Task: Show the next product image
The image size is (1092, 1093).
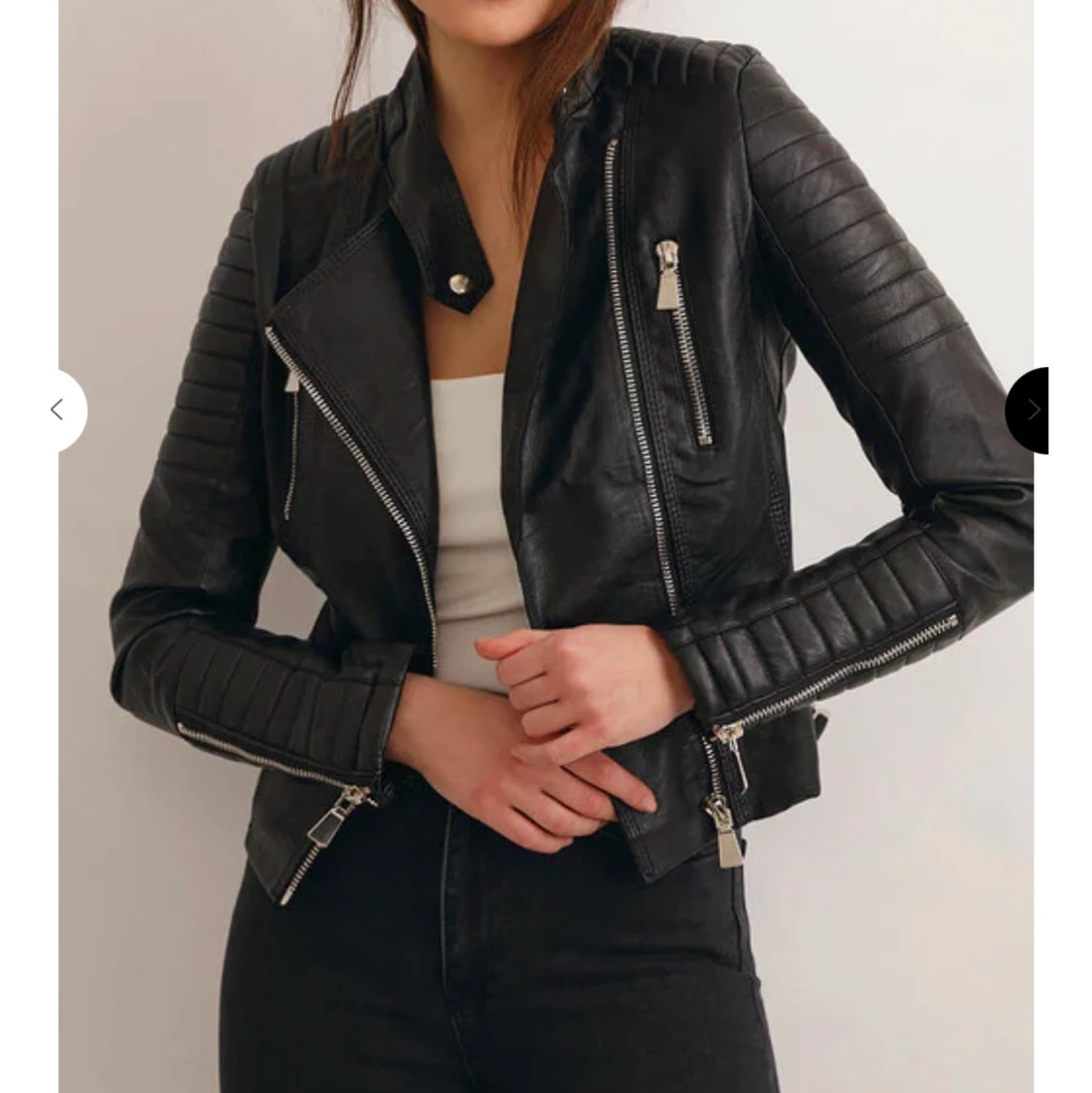Action: click(1030, 411)
